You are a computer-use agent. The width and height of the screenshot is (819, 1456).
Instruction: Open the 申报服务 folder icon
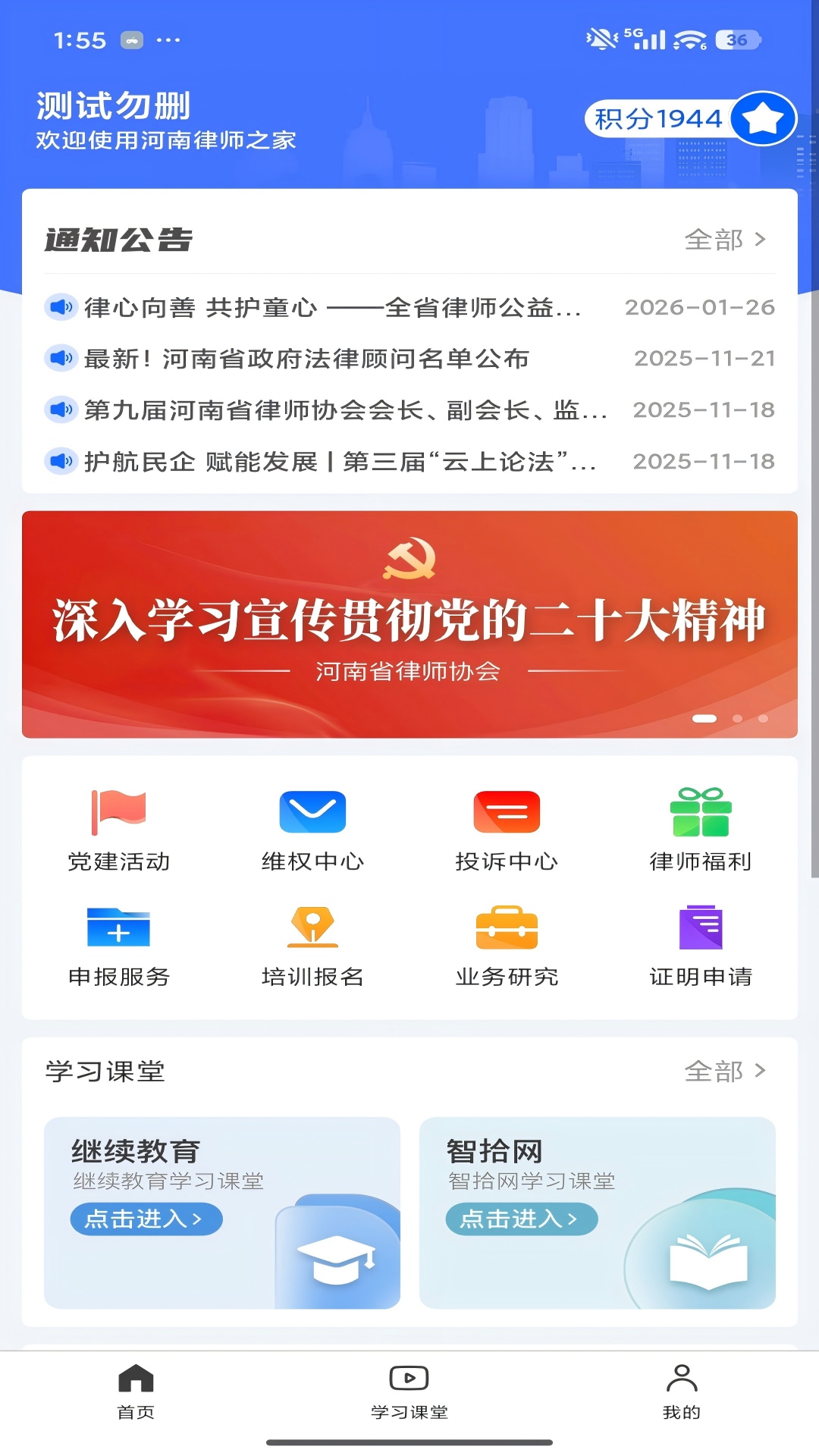(x=118, y=930)
